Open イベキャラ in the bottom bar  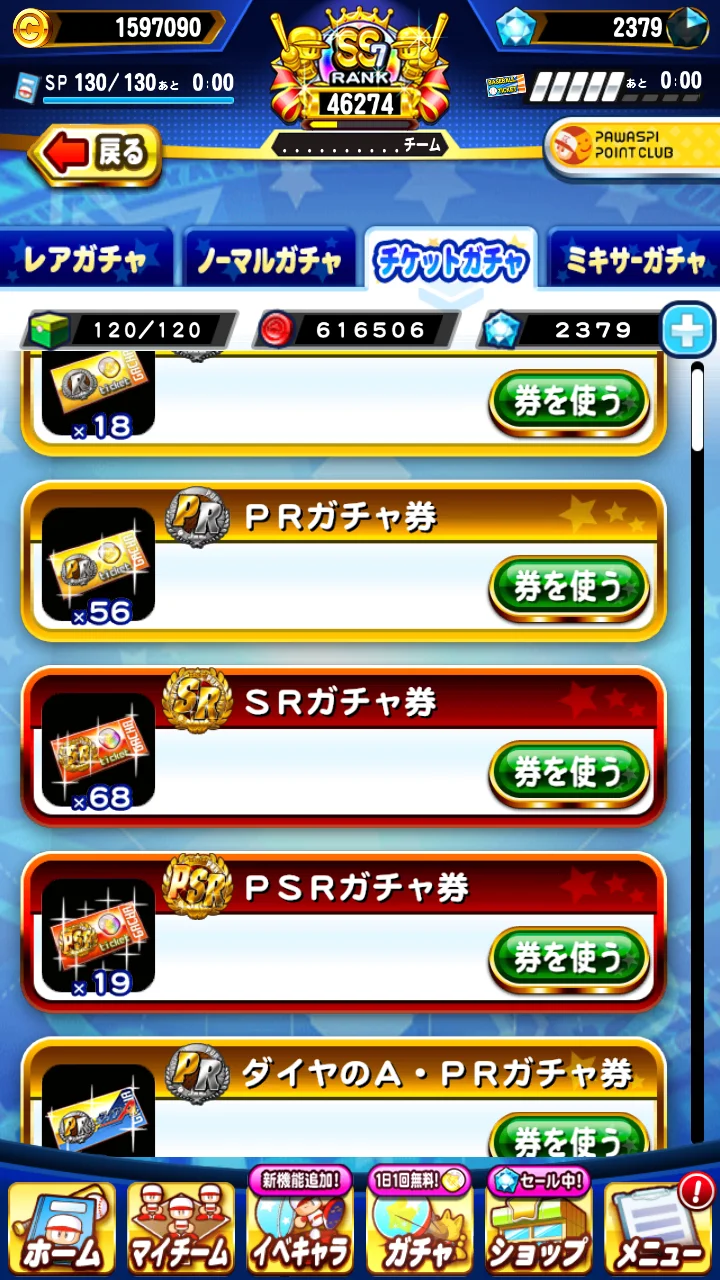click(x=300, y=1228)
